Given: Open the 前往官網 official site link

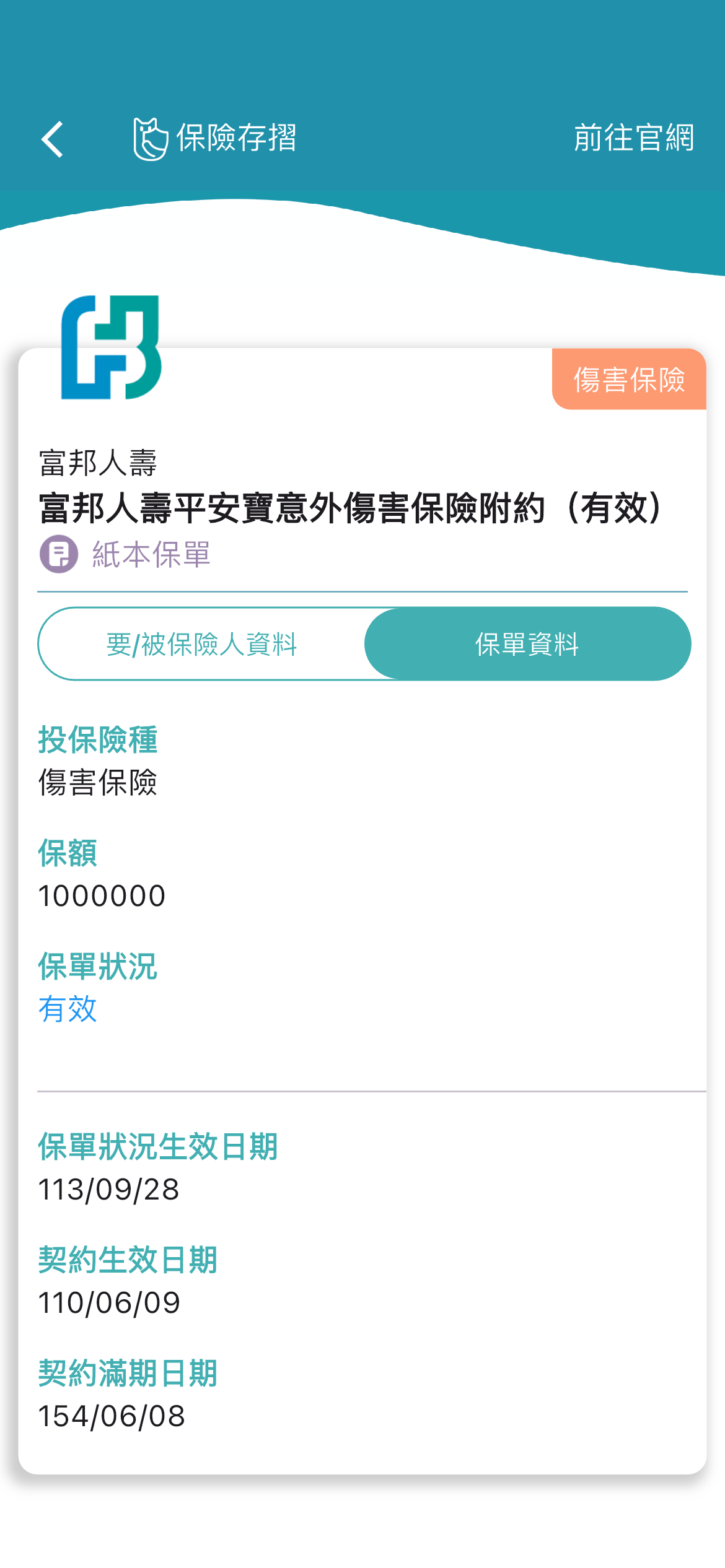Looking at the screenshot, I should (x=633, y=137).
